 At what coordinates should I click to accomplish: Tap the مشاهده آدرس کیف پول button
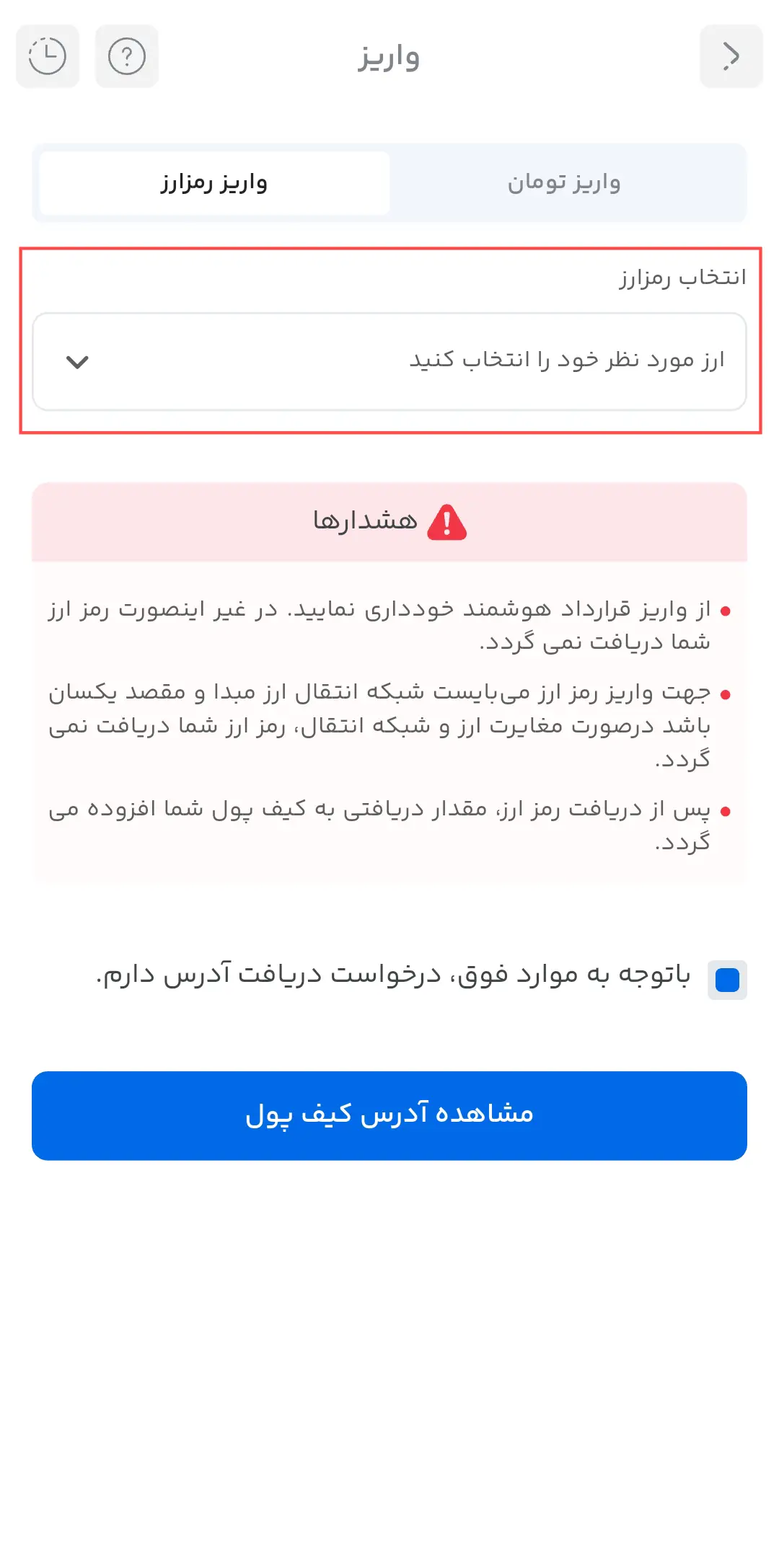point(389,1115)
